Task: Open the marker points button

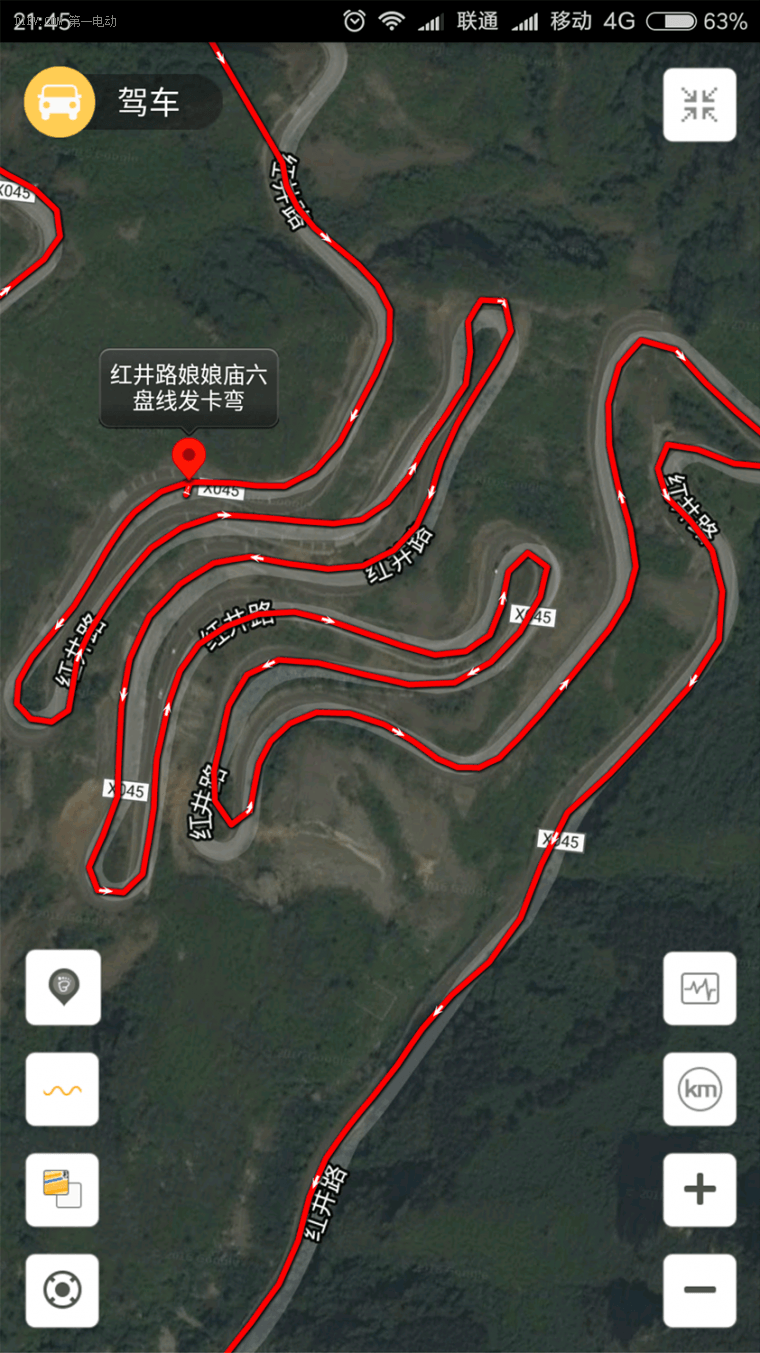Action: [x=63, y=987]
